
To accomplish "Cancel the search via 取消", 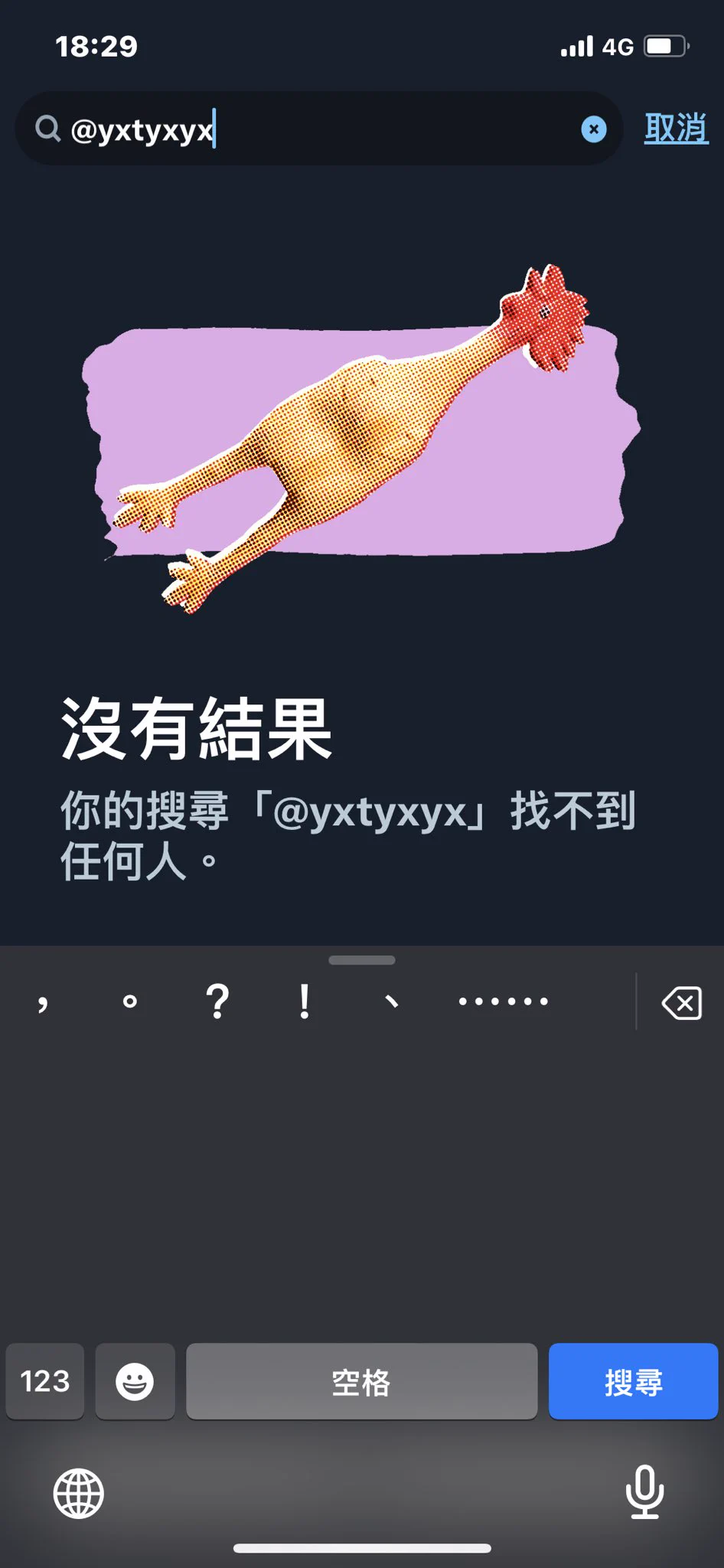I will click(x=675, y=129).
